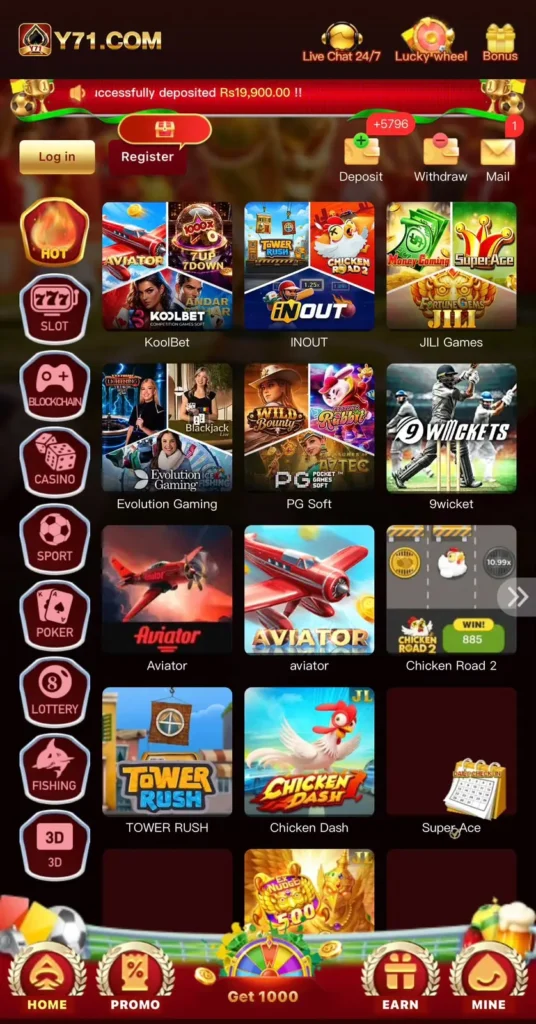The image size is (536, 1024).
Task: Open the Bonus gift box
Action: [500, 43]
